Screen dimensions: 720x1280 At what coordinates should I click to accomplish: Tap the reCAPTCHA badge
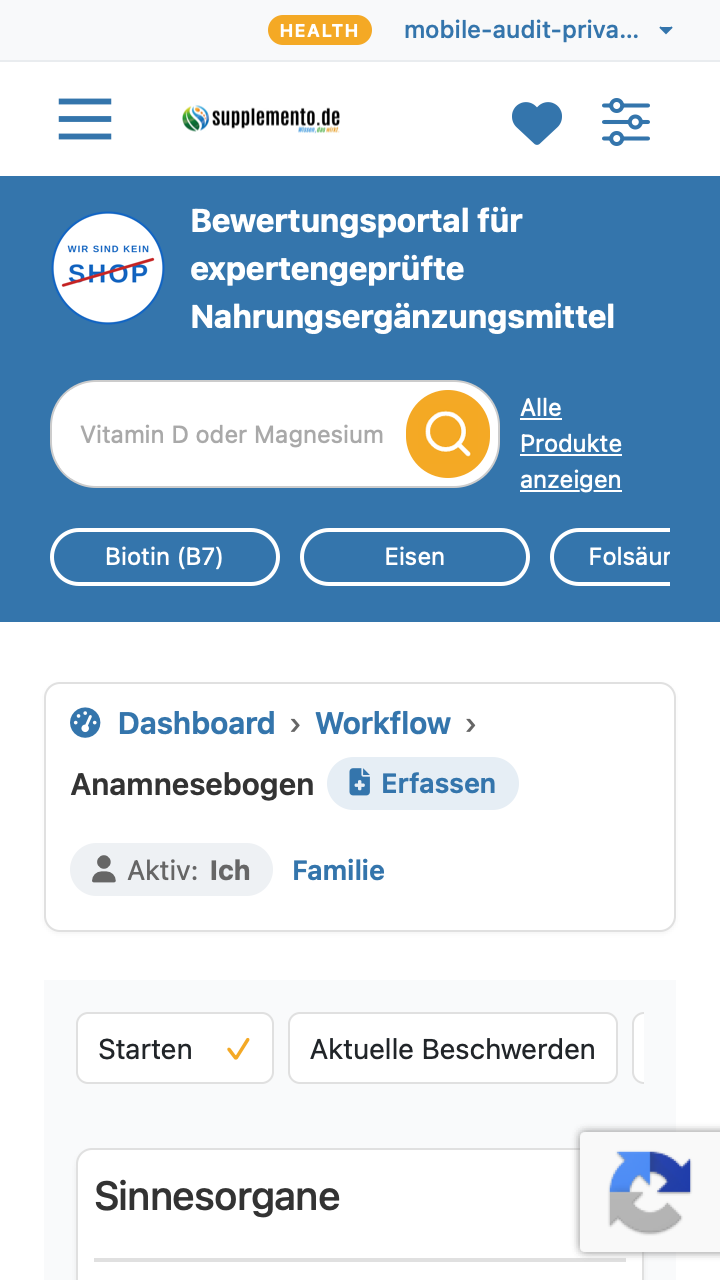[650, 1192]
